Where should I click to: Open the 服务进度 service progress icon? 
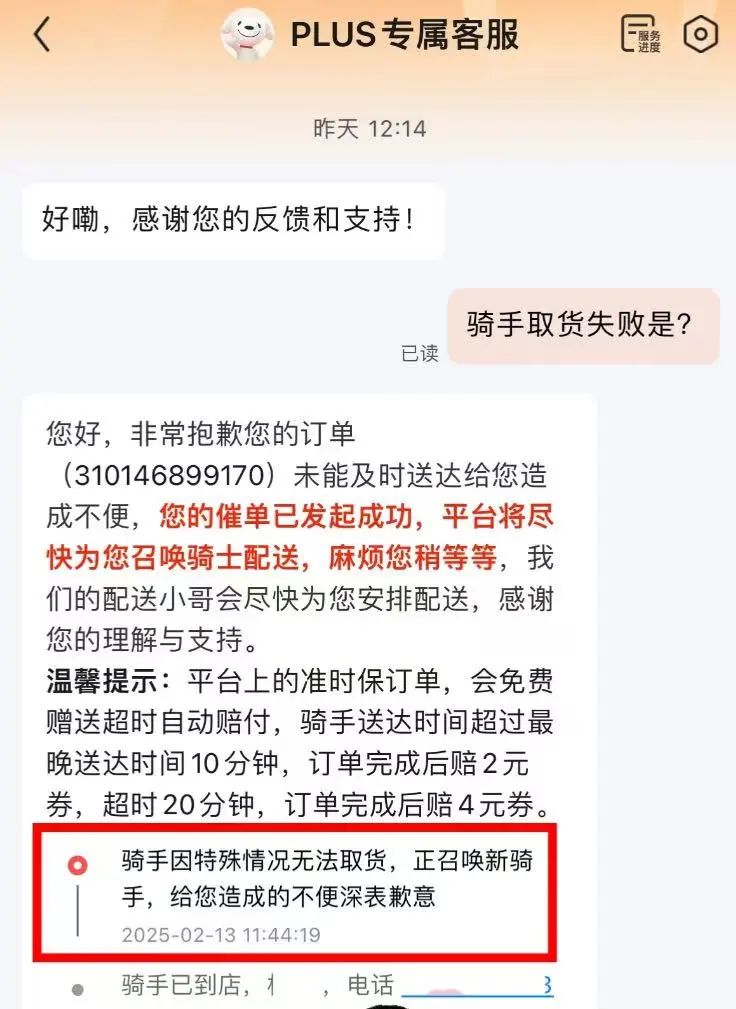coord(640,35)
